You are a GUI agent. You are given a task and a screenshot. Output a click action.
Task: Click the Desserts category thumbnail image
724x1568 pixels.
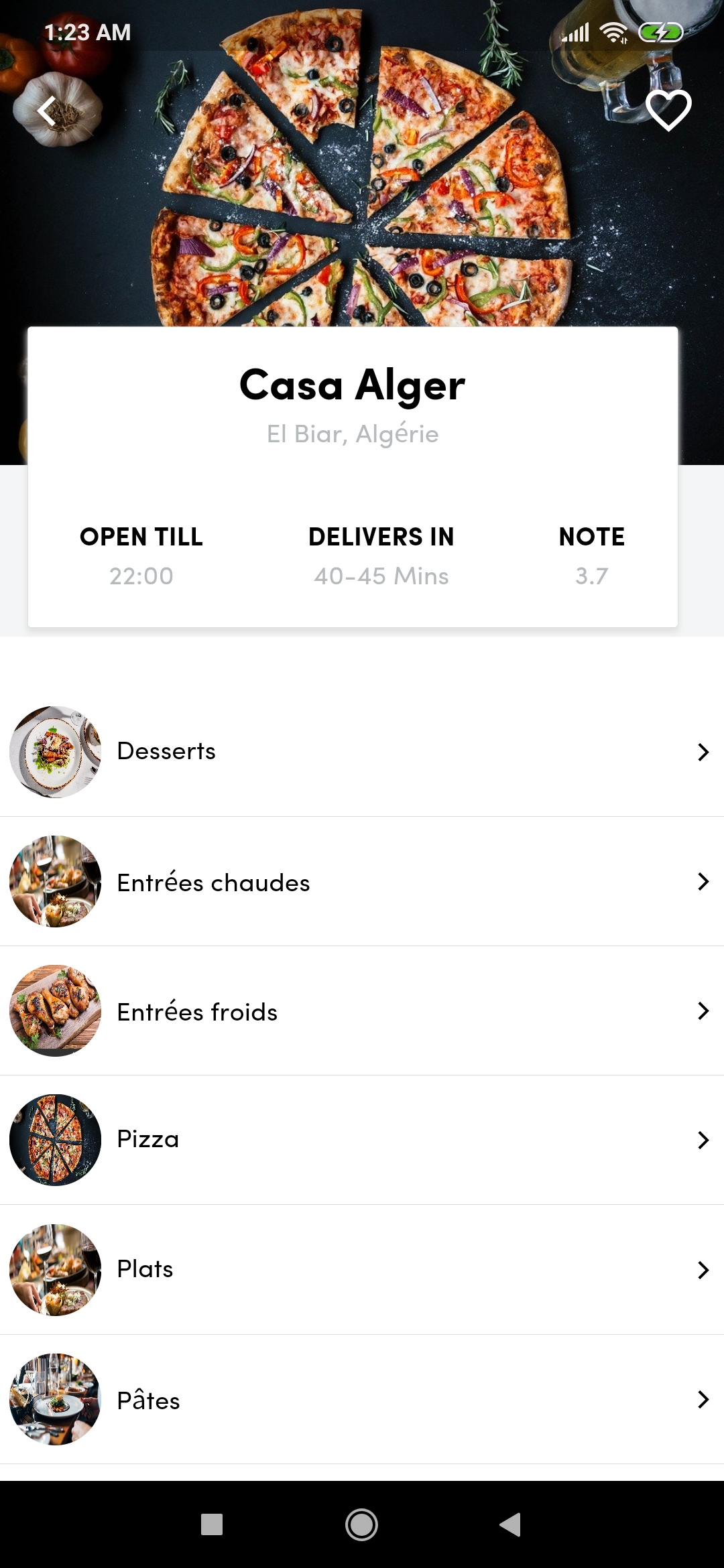coord(54,752)
